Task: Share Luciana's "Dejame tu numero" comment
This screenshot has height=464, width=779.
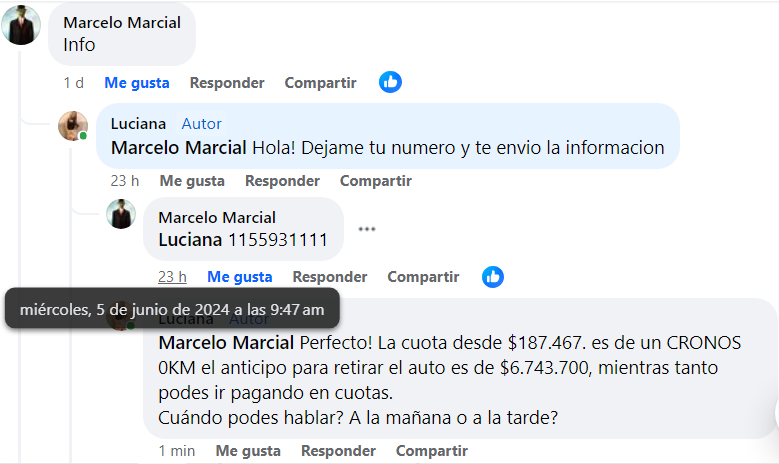Action: coord(375,181)
